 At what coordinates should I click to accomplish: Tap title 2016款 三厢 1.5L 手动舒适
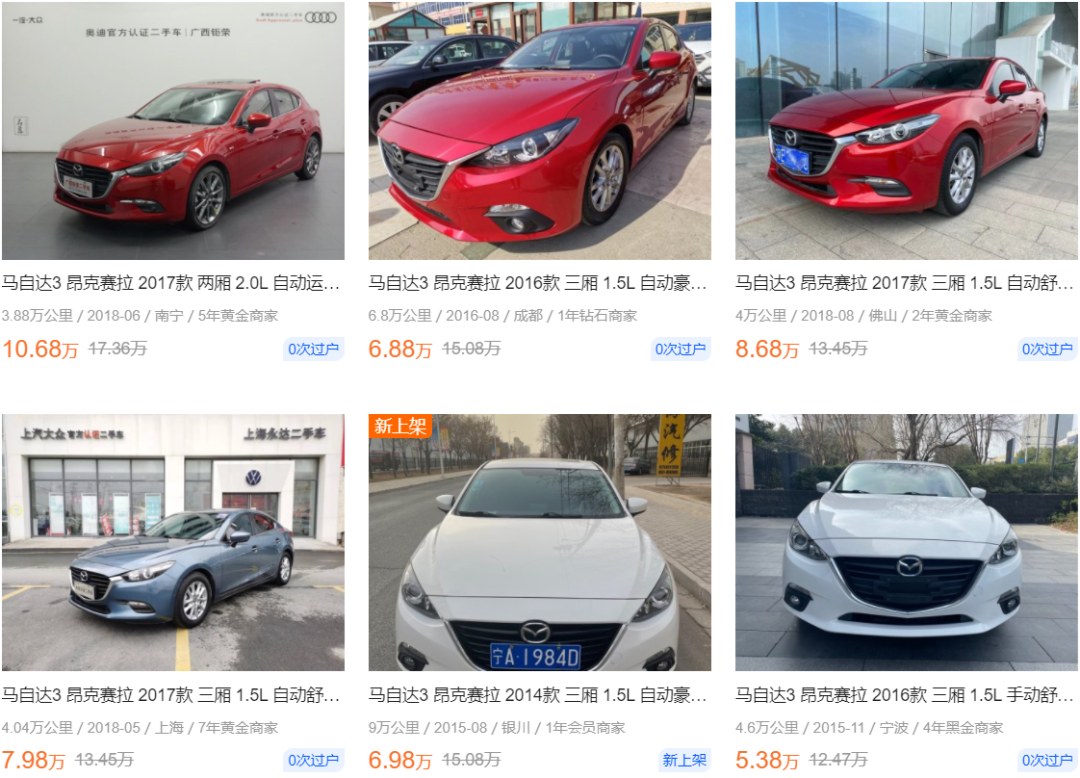[905, 695]
